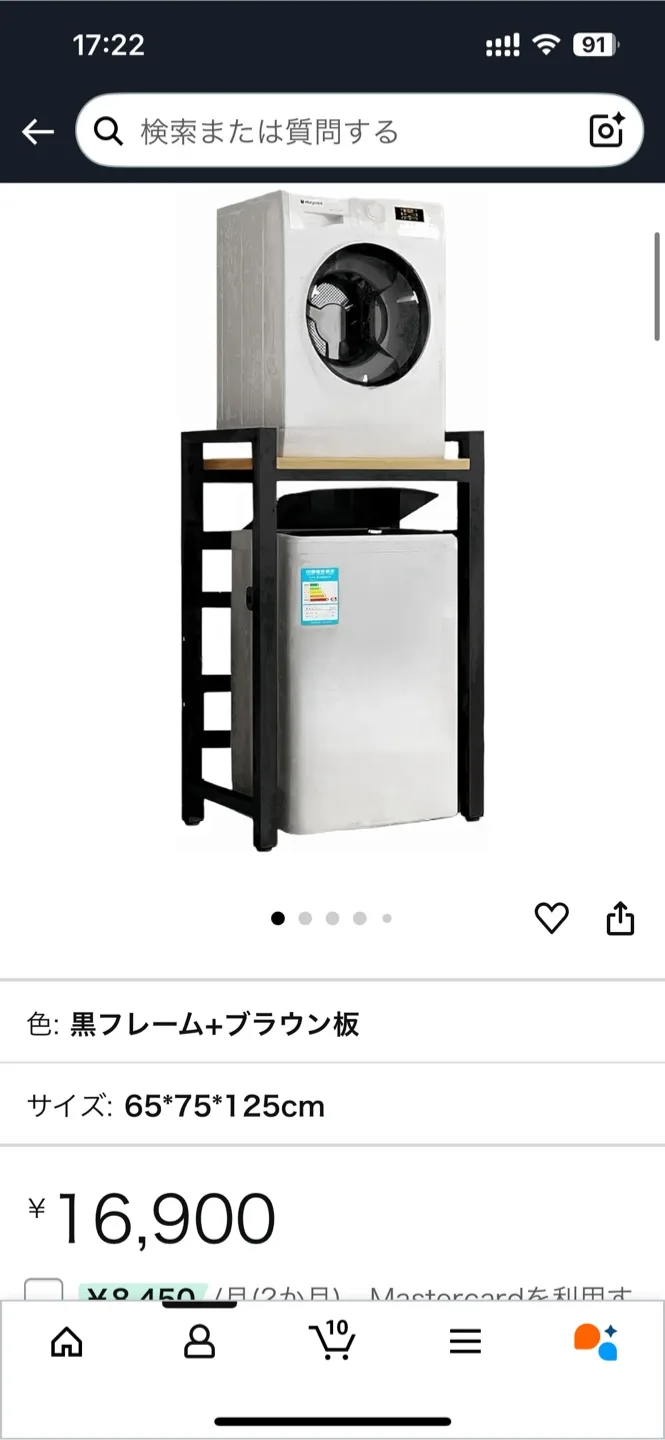Open the account profile tab

point(200,1341)
